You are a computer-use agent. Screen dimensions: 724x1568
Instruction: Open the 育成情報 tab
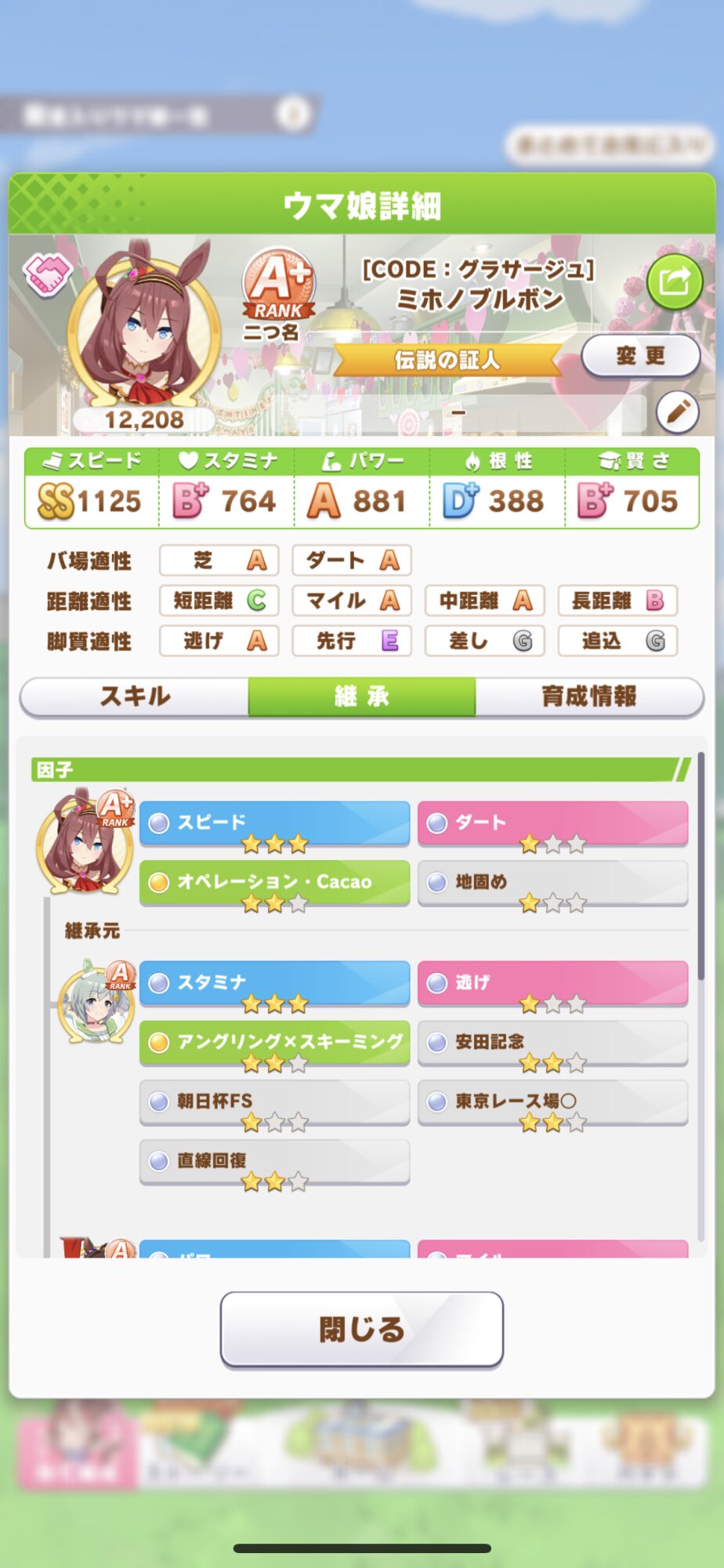point(589,696)
